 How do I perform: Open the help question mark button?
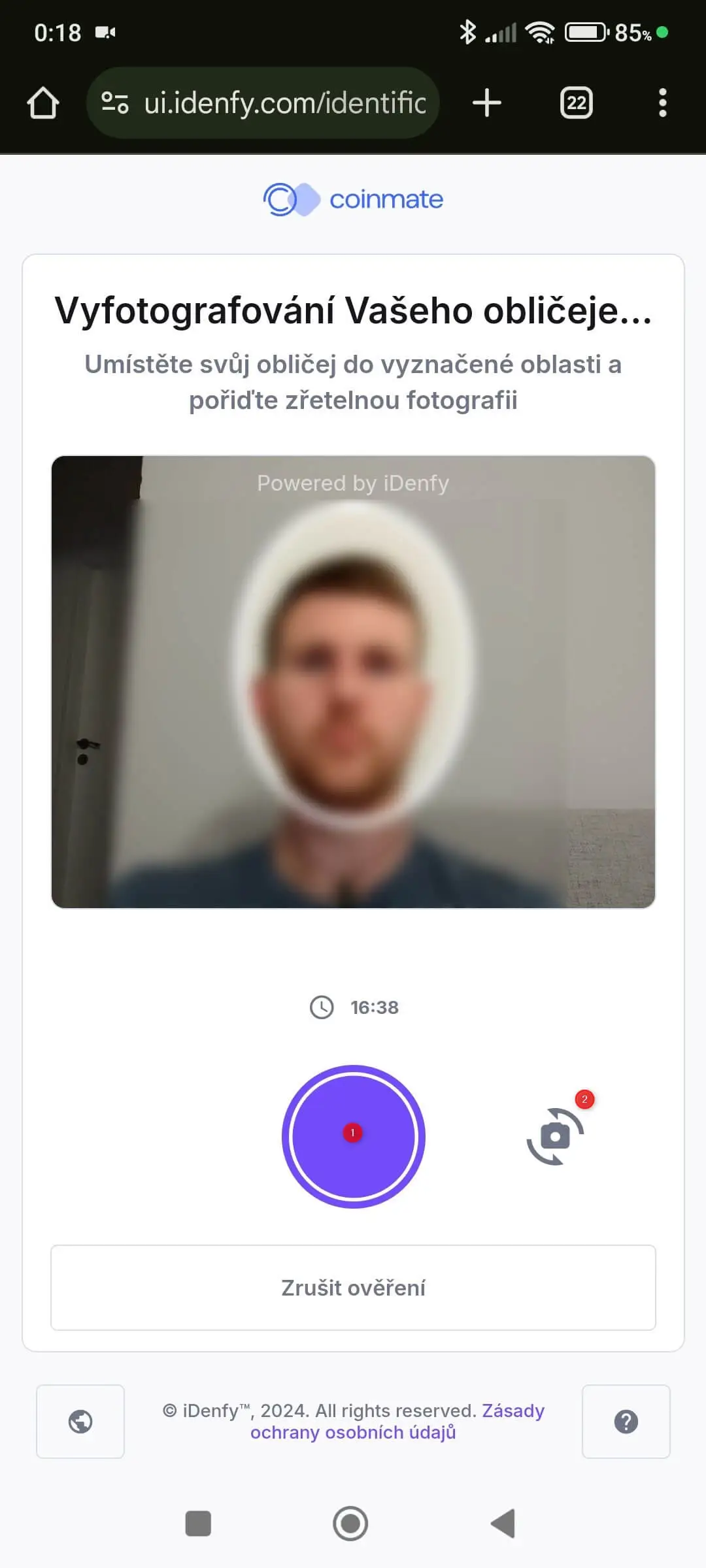point(626,1422)
